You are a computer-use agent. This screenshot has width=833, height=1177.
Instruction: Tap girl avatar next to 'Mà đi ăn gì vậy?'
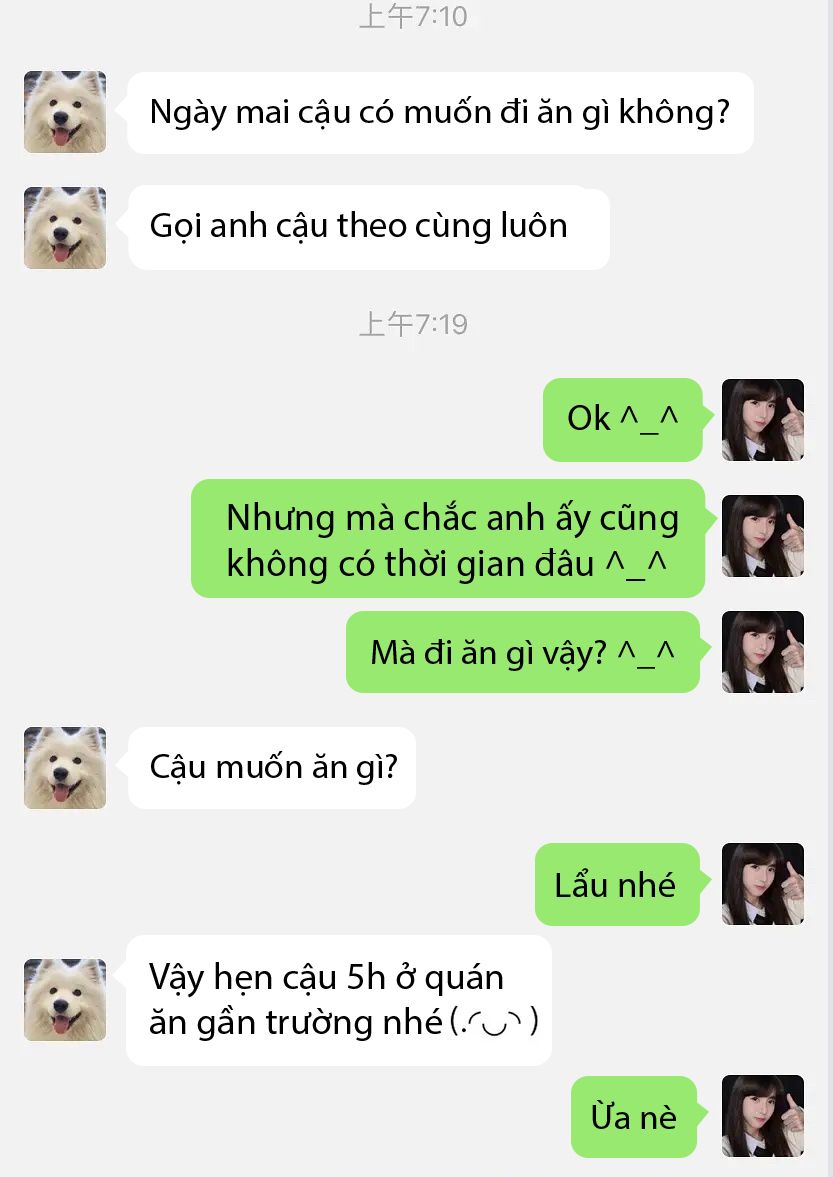pos(763,652)
